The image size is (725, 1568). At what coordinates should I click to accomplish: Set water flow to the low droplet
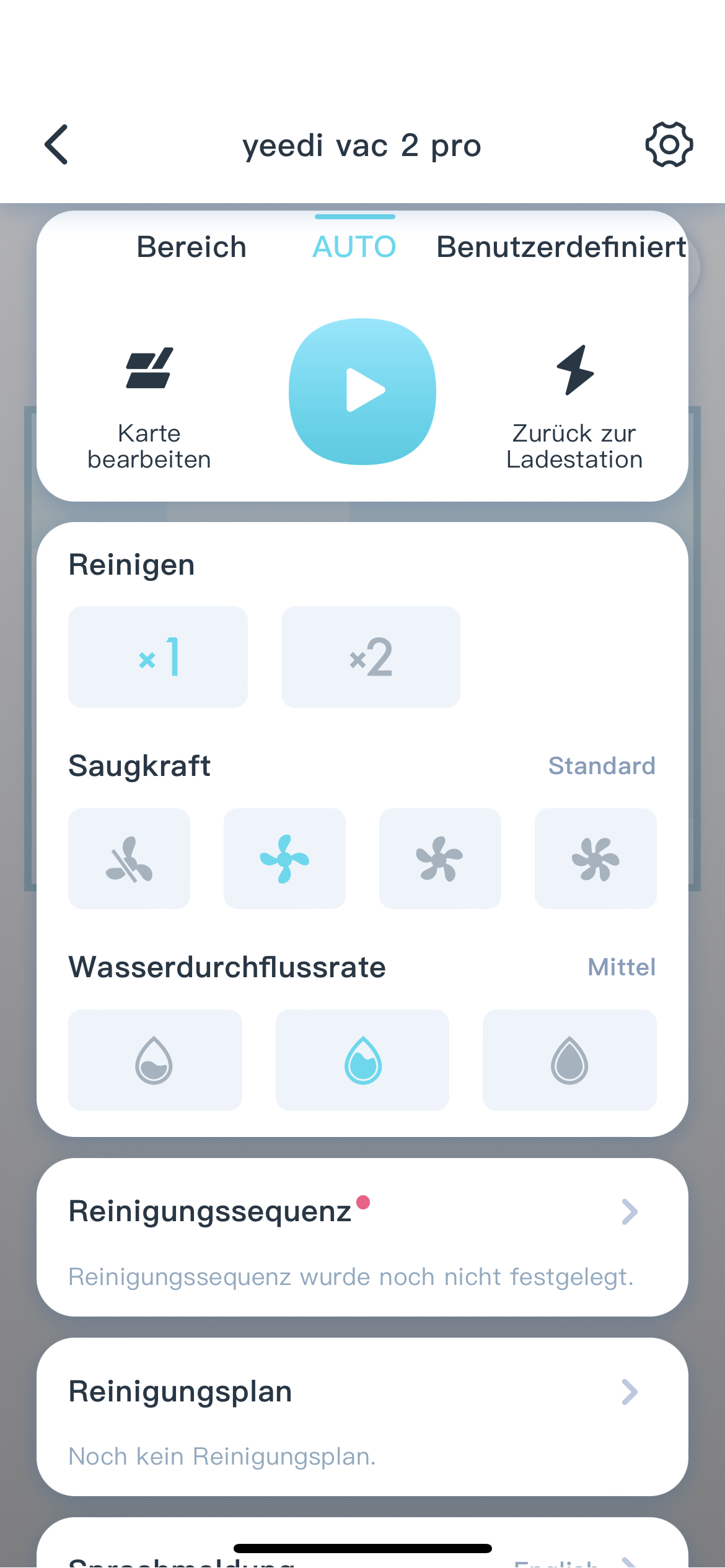click(155, 1060)
